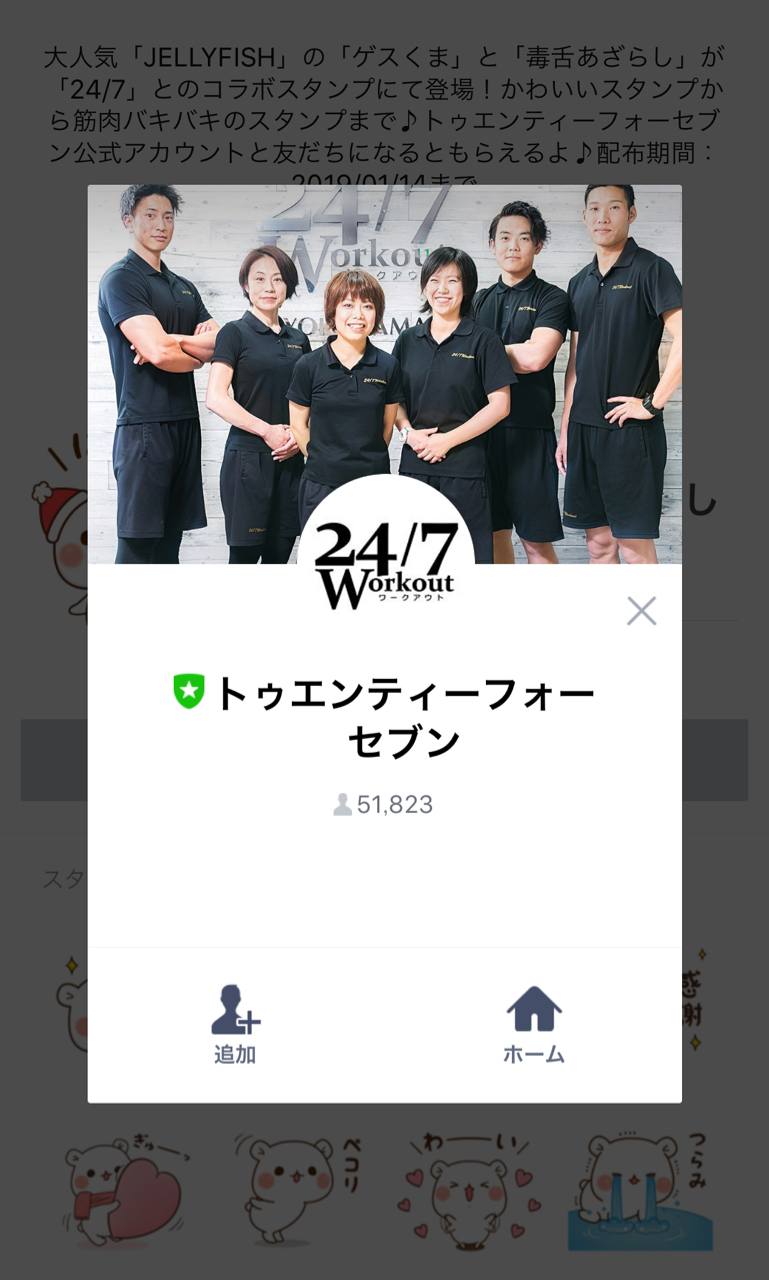769x1280 pixels.
Task: Close the account popup with X
Action: (641, 611)
